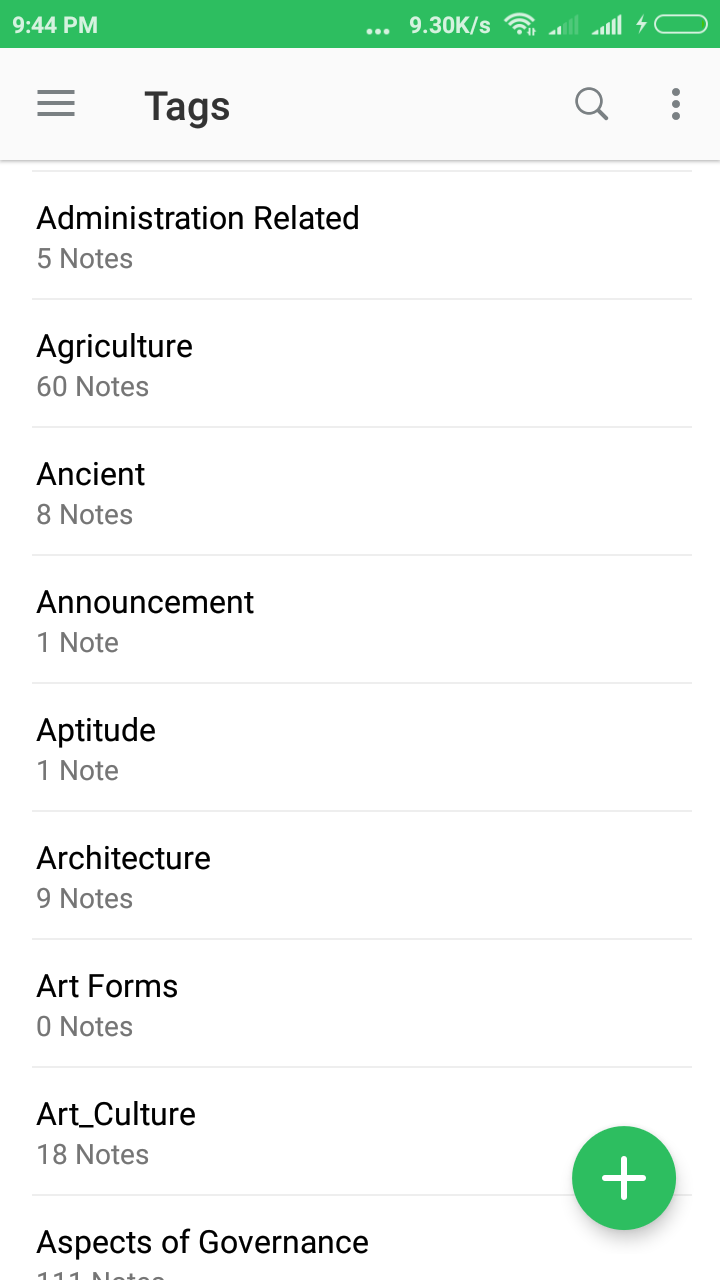720x1280 pixels.
Task: Search tags with the magnifier icon
Action: click(591, 104)
